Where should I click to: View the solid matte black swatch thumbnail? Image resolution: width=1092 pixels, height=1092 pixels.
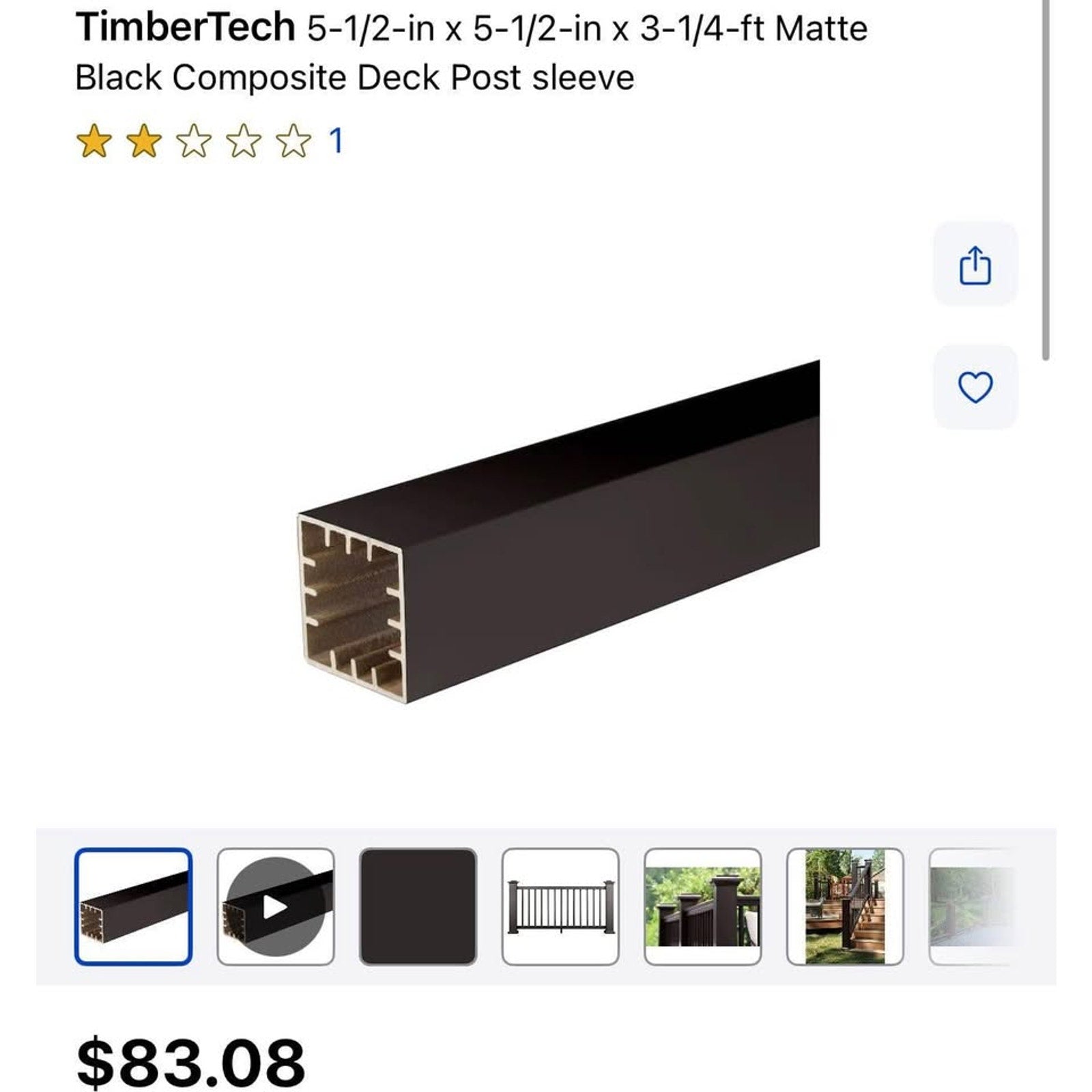click(x=418, y=906)
